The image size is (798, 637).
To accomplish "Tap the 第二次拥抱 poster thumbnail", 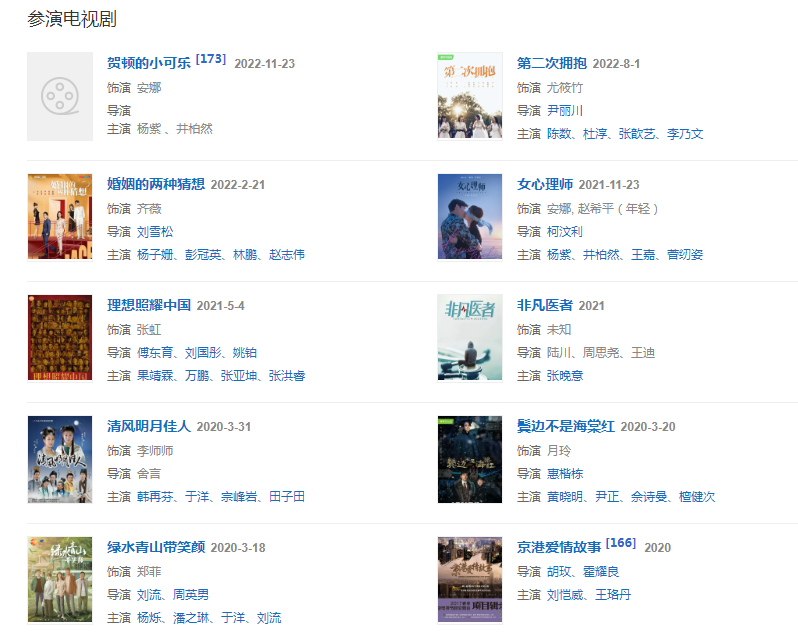I will 469,96.
